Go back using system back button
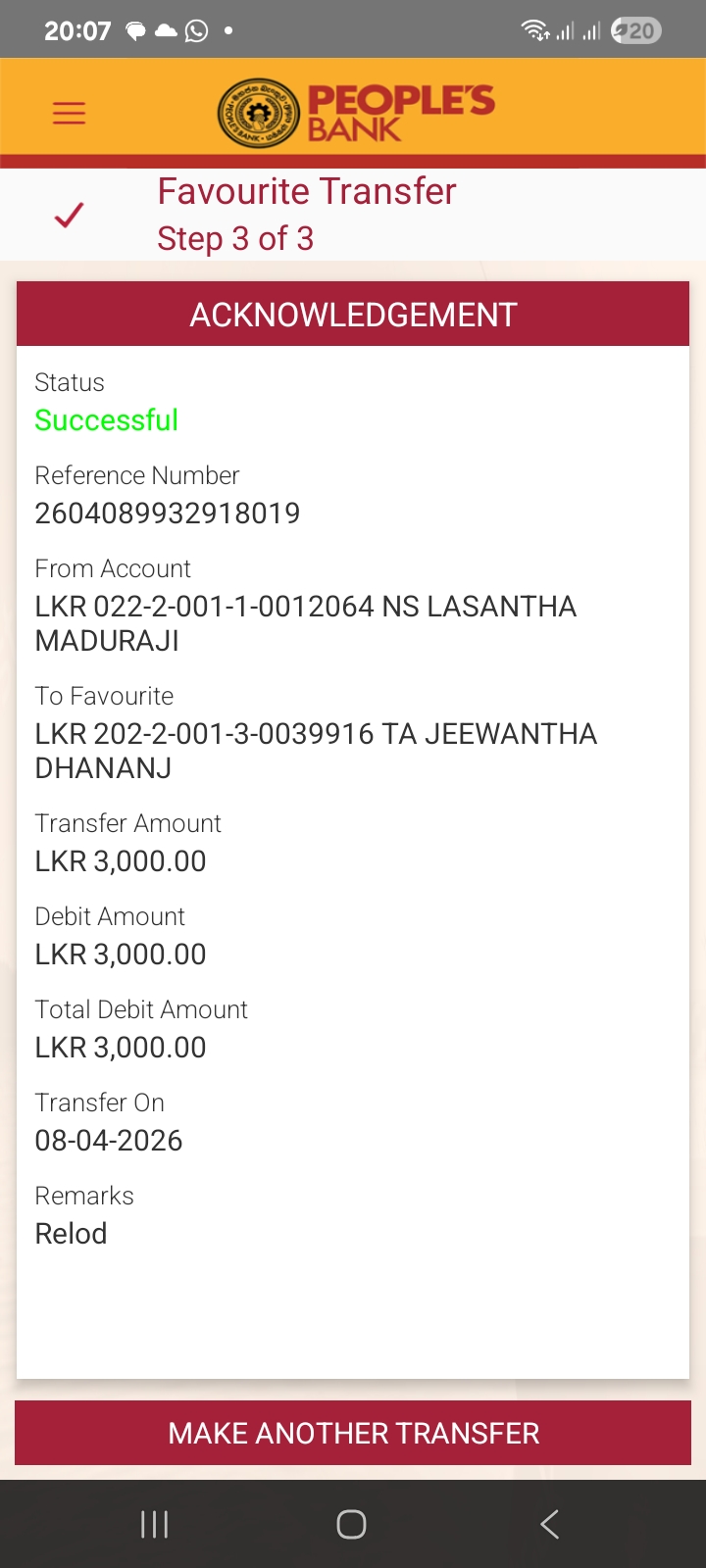This screenshot has height=1568, width=706. (x=549, y=1524)
